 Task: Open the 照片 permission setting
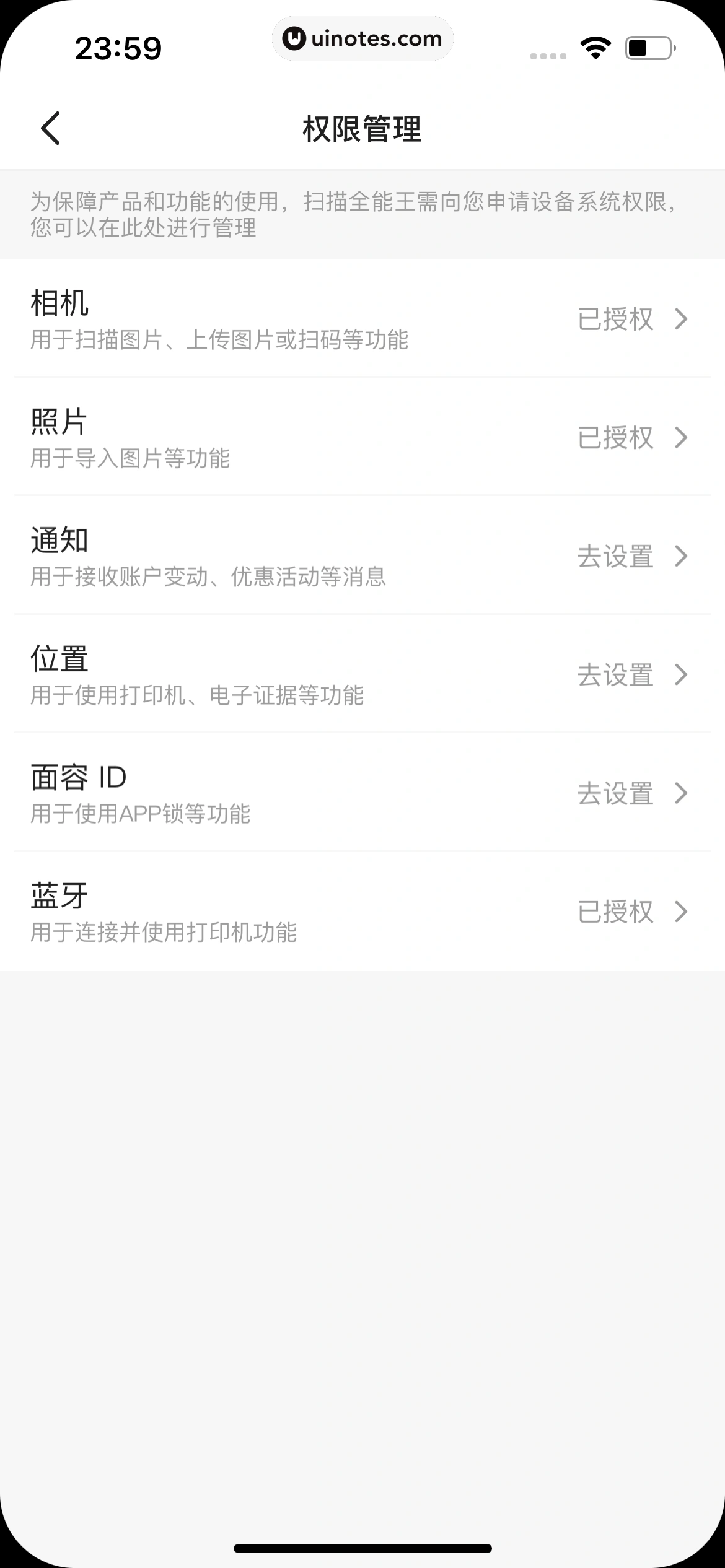pyautogui.click(x=362, y=437)
